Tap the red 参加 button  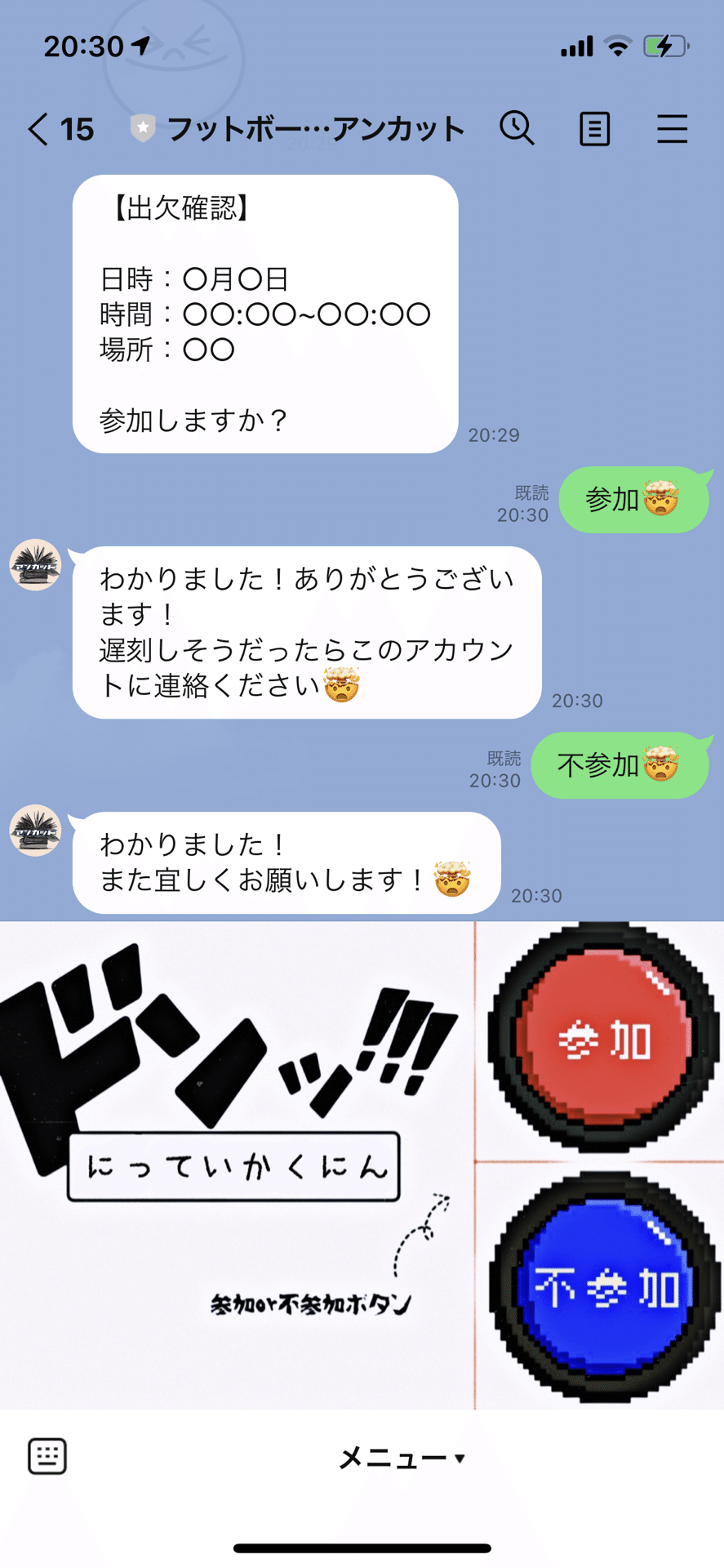click(603, 1038)
